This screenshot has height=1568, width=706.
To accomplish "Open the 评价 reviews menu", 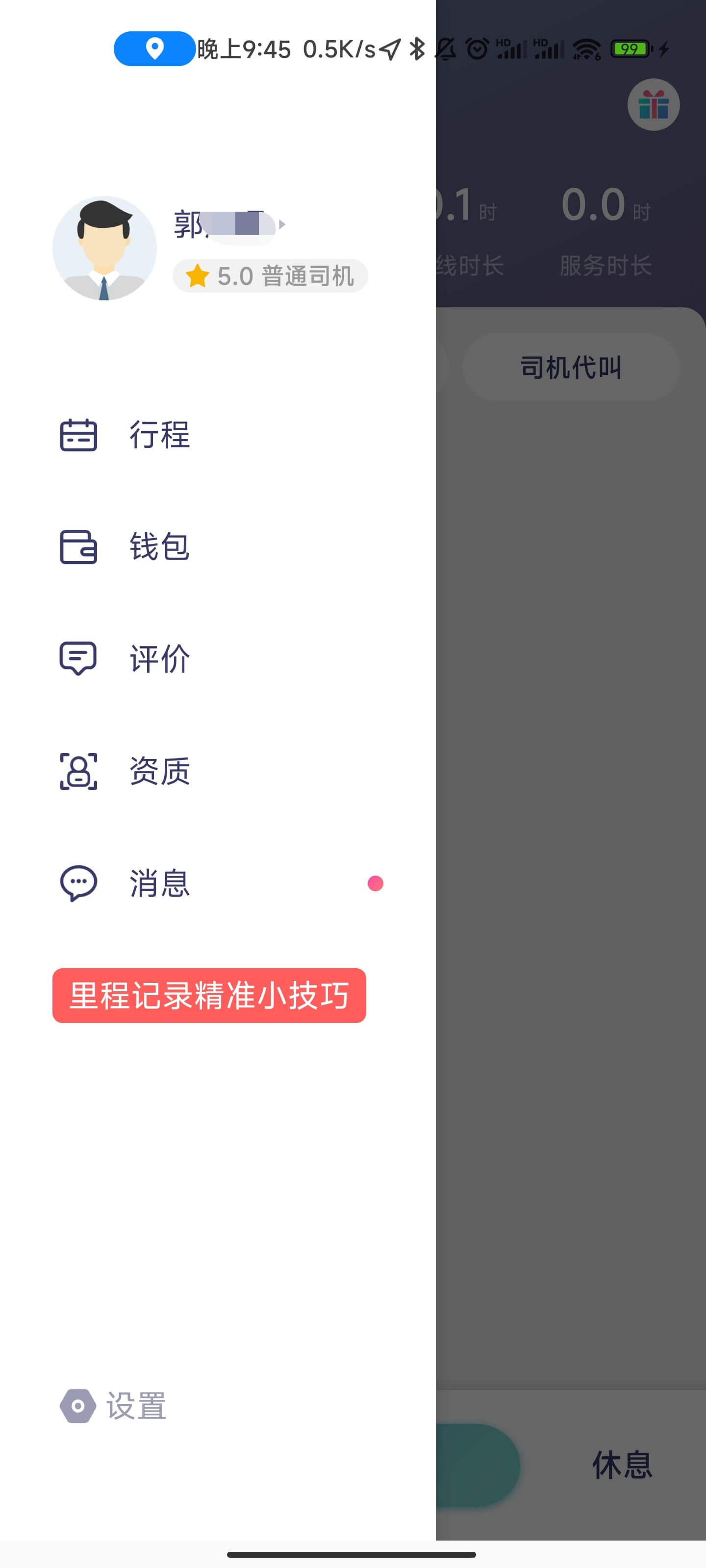I will 159,659.
